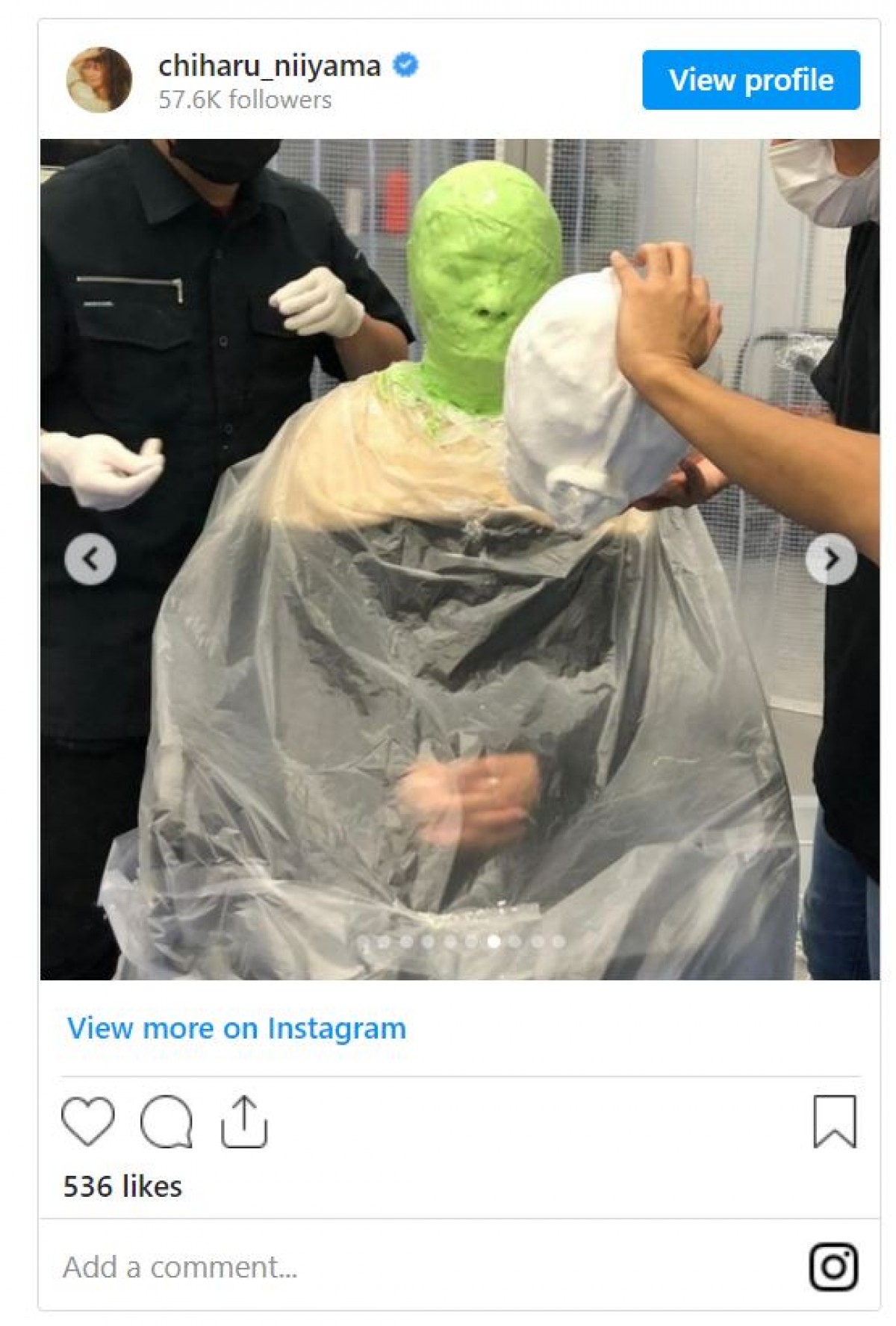This screenshot has width=896, height=1326.
Task: Tap the View profile button
Action: point(750,80)
